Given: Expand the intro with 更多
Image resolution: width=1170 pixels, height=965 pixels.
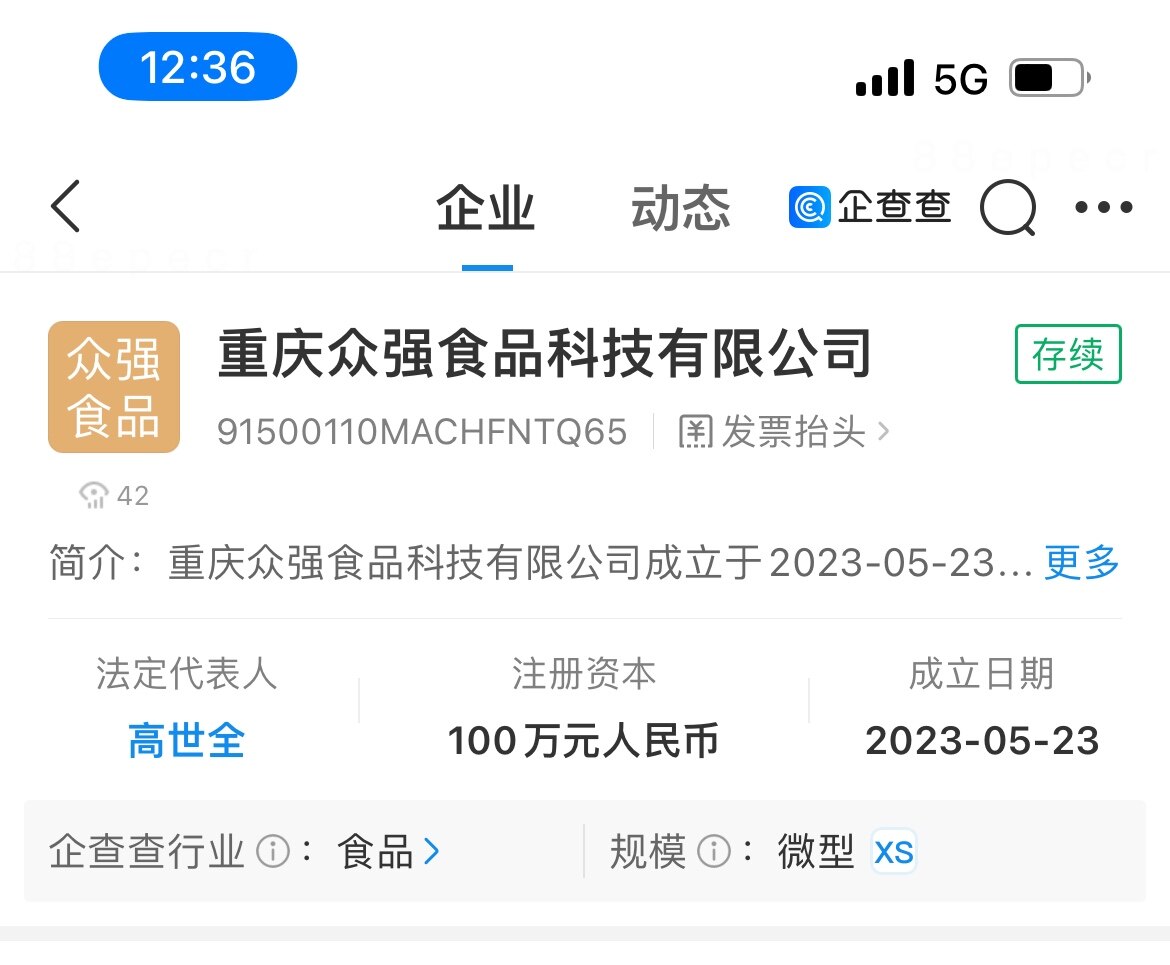Looking at the screenshot, I should click(x=1081, y=563).
